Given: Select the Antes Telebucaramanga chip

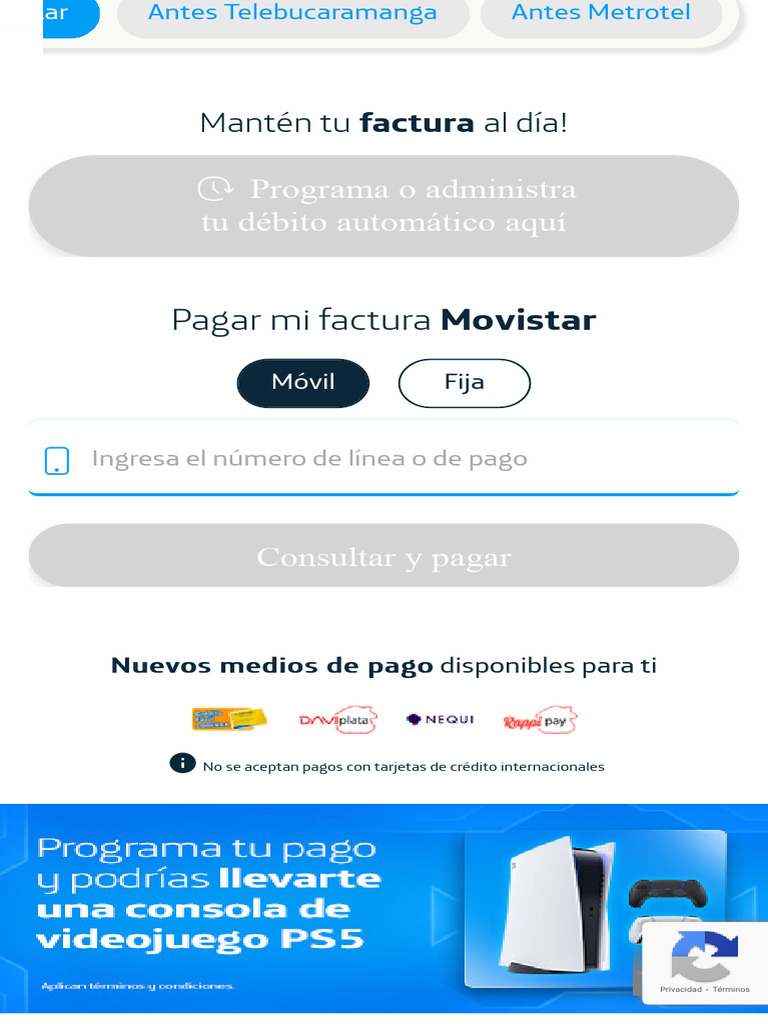Looking at the screenshot, I should tap(293, 13).
